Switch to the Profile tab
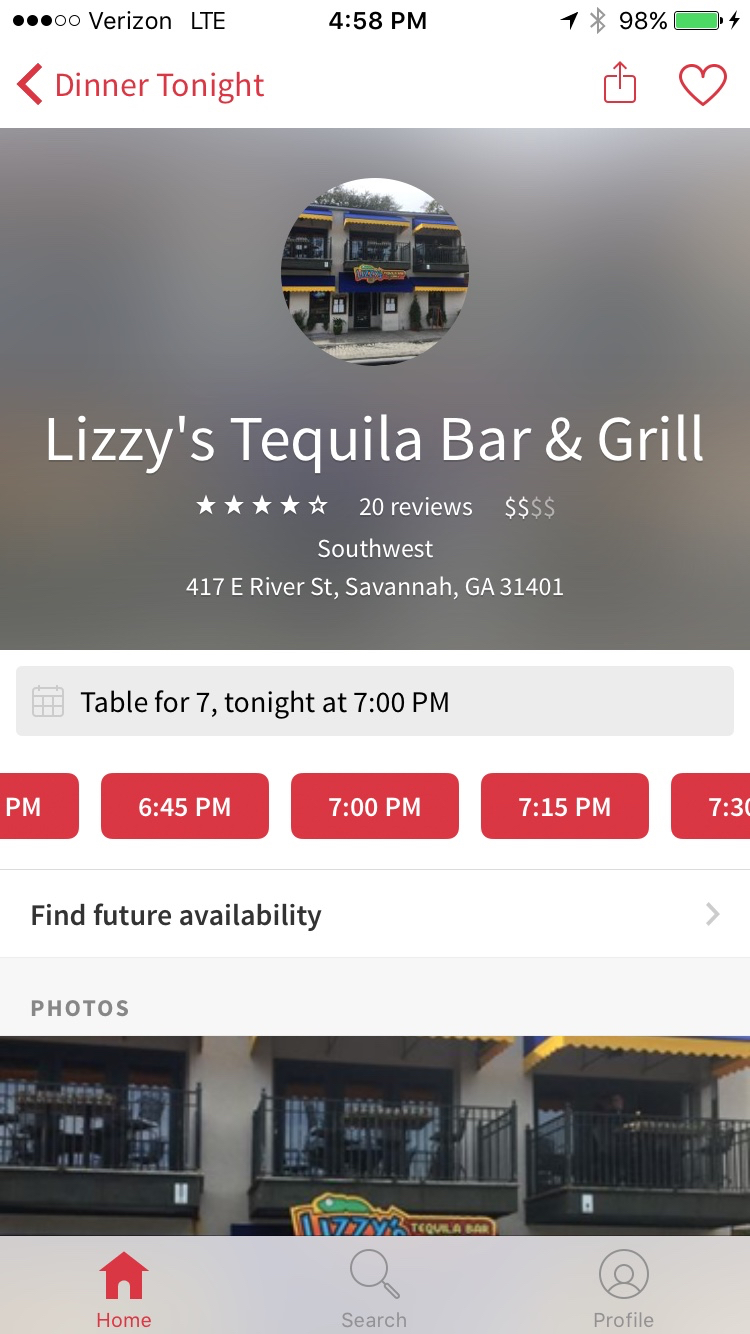Image resolution: width=750 pixels, height=1334 pixels. click(x=623, y=1290)
